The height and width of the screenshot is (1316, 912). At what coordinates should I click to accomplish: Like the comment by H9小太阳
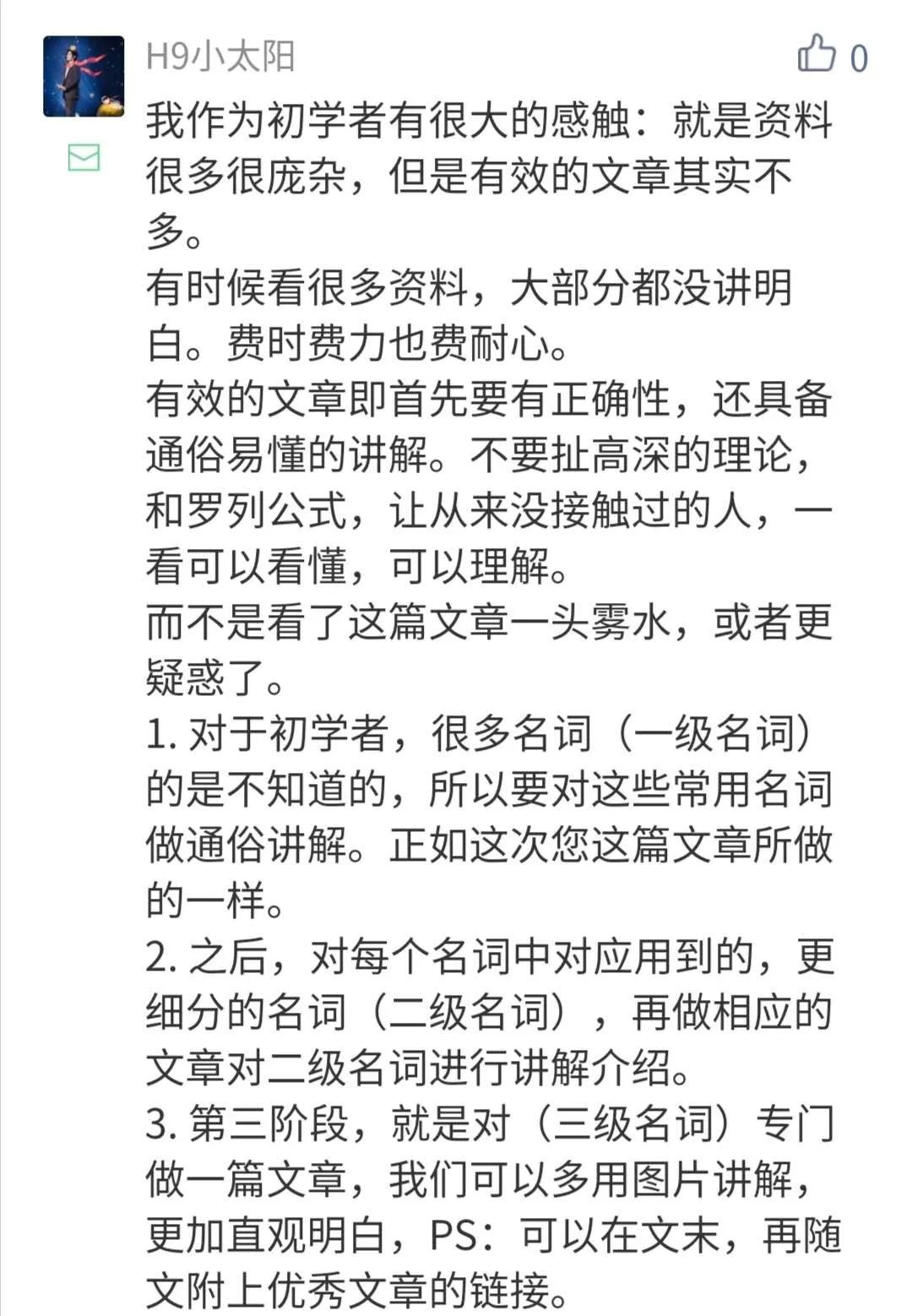[817, 54]
